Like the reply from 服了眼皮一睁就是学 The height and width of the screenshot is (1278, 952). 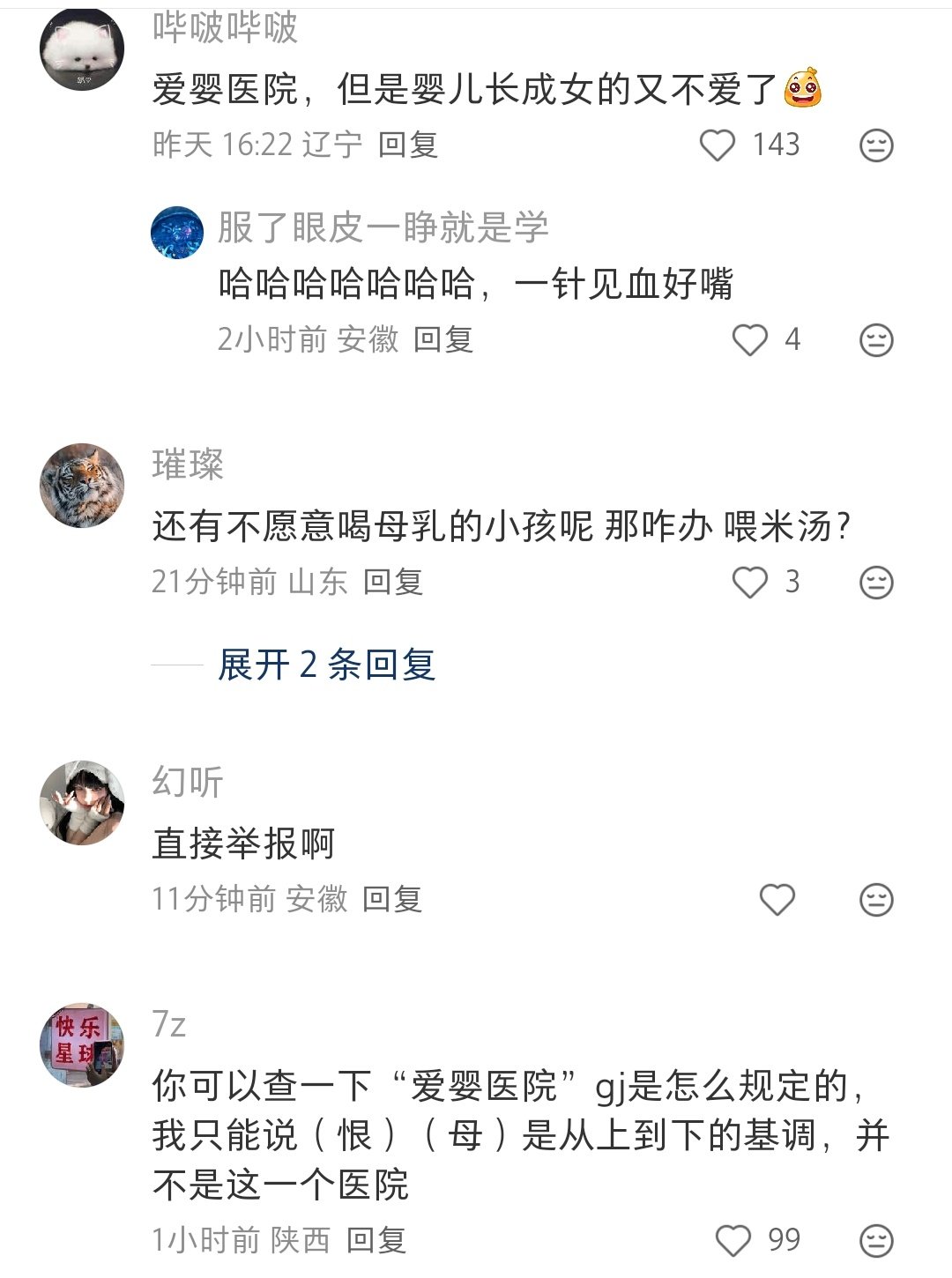[x=750, y=340]
